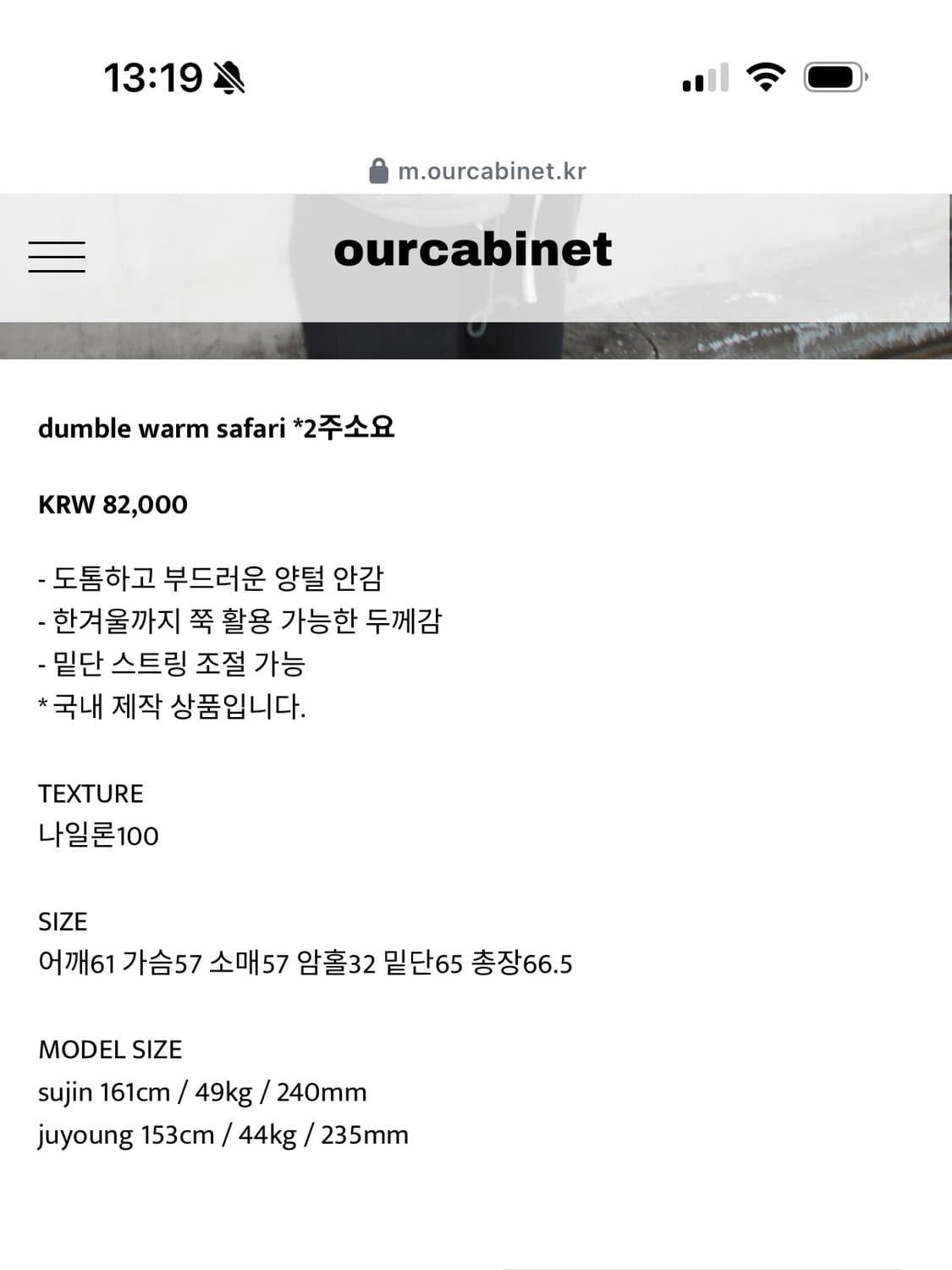Click the padlock icon in the address bar
Screen dimensions: 952x1270
pos(379,168)
